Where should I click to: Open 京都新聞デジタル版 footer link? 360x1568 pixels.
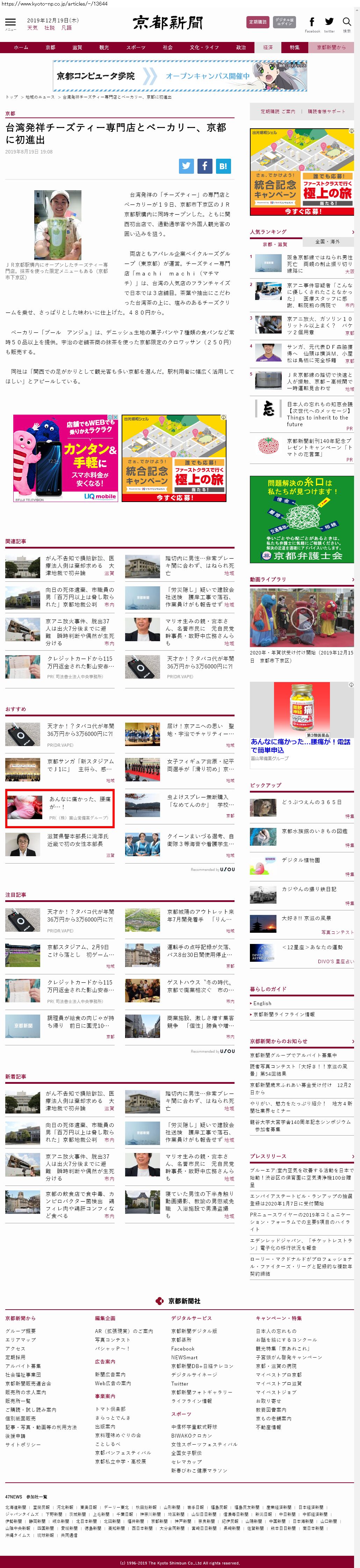pos(193,1331)
